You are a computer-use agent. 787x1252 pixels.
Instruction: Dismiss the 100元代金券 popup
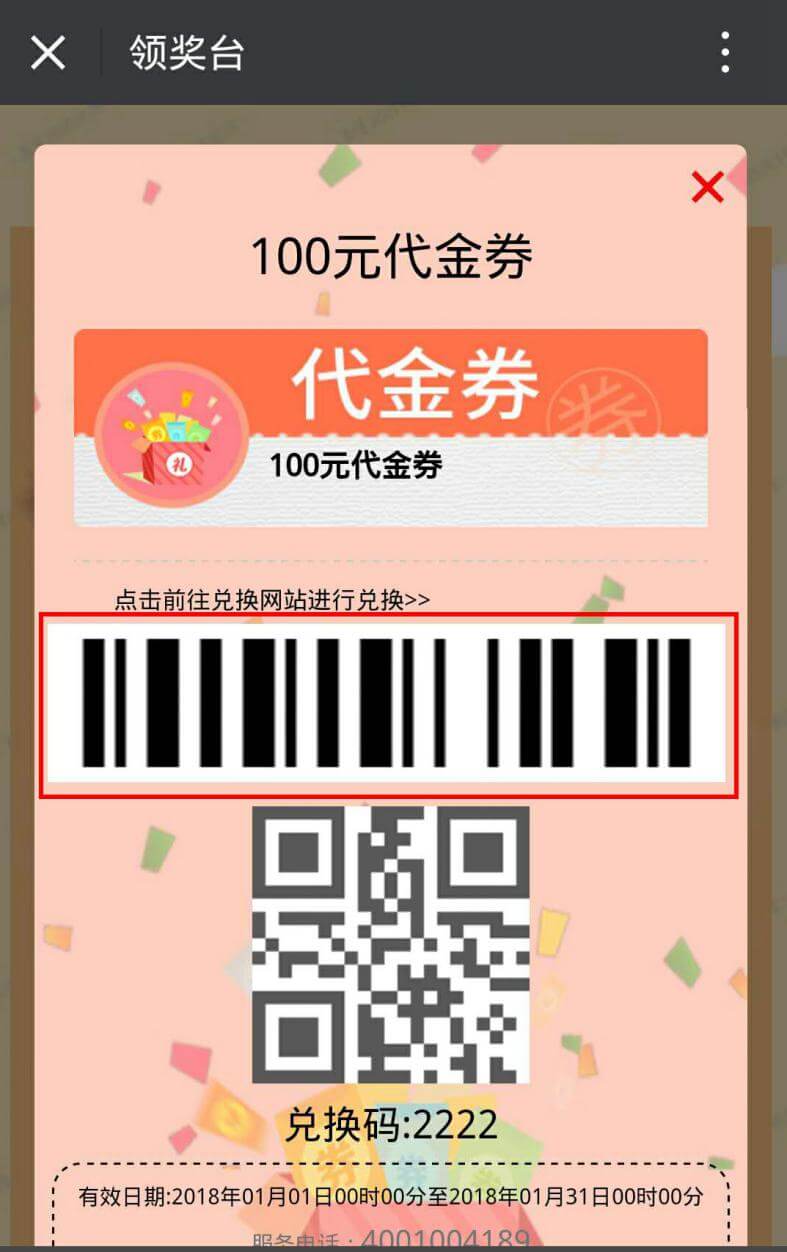tap(707, 187)
